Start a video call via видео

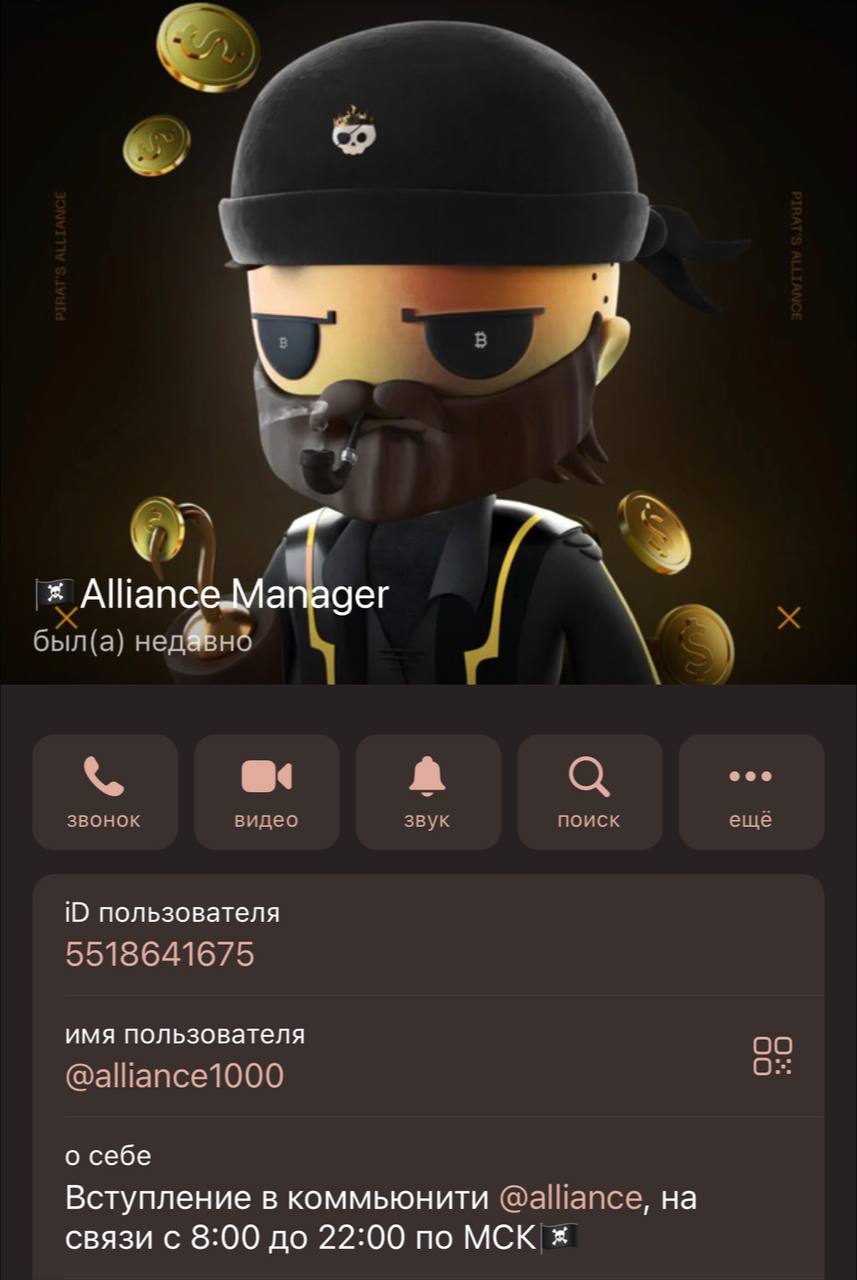pos(266,792)
